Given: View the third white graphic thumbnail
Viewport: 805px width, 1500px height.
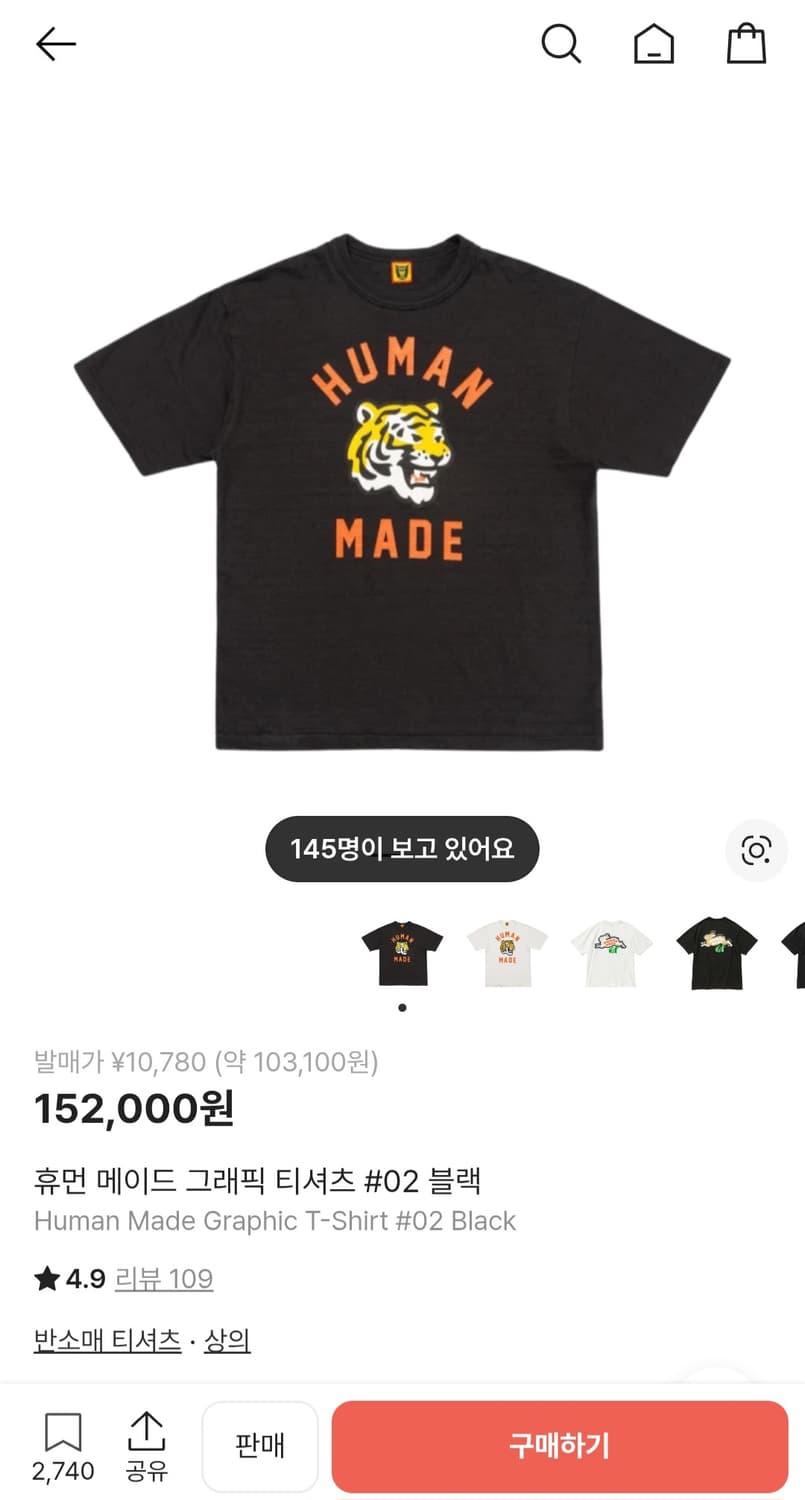Looking at the screenshot, I should 612,952.
